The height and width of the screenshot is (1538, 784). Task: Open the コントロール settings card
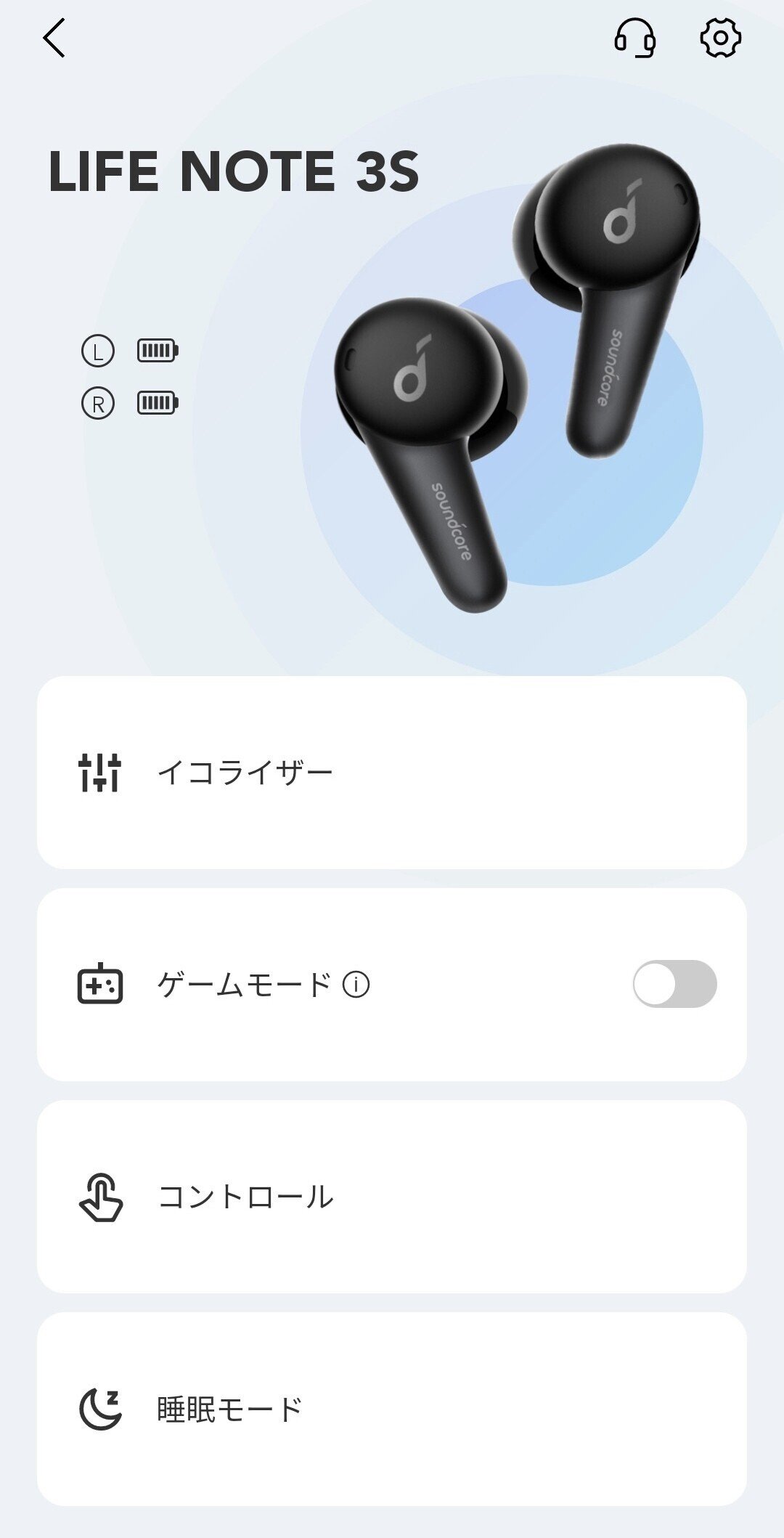click(x=392, y=1196)
